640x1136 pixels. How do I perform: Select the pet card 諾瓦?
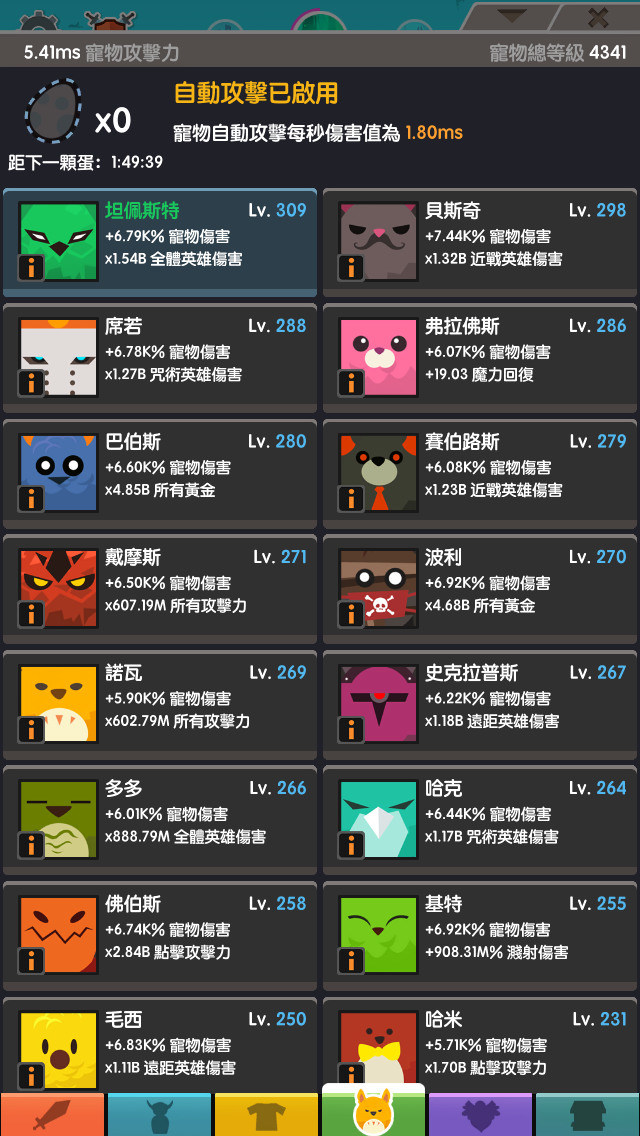[160, 705]
